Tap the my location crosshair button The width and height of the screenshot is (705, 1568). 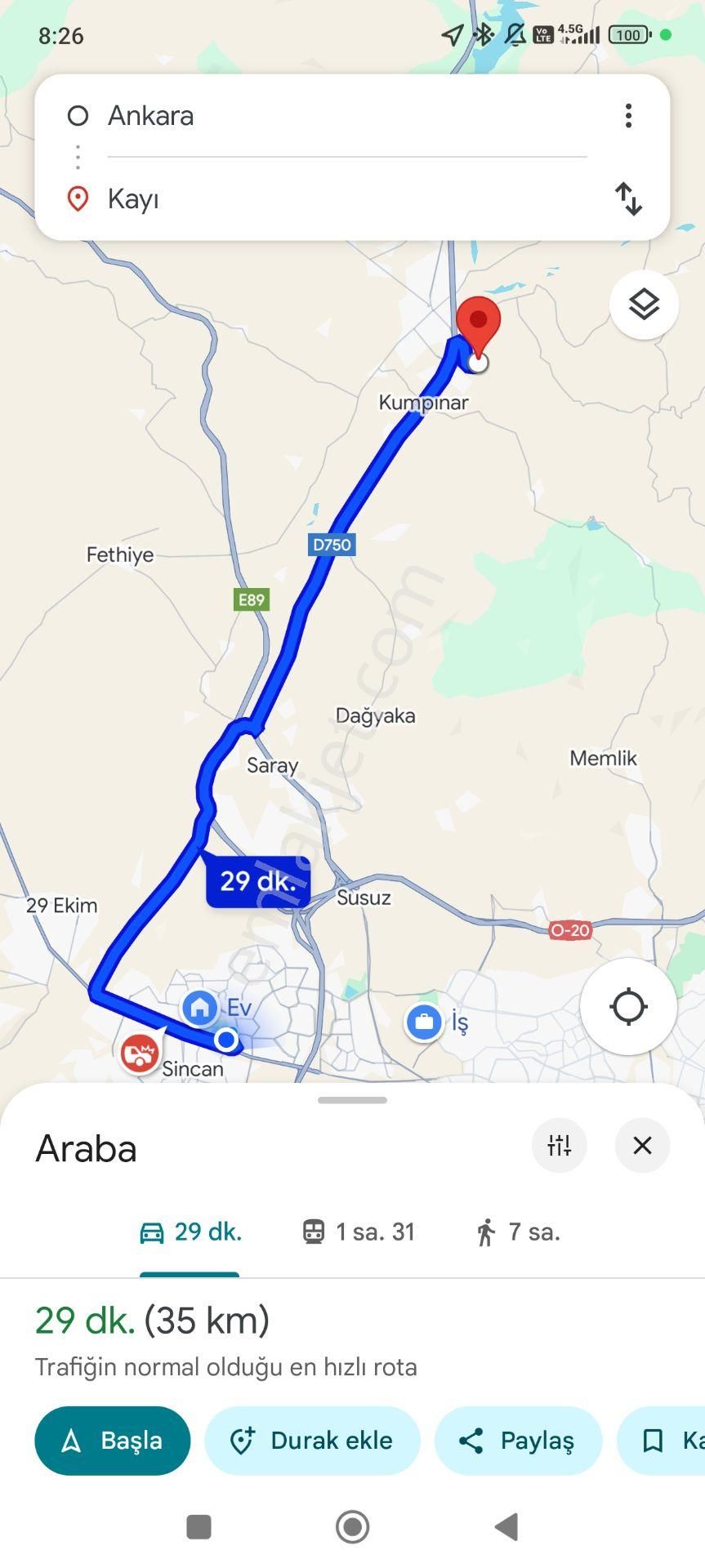[x=627, y=1007]
